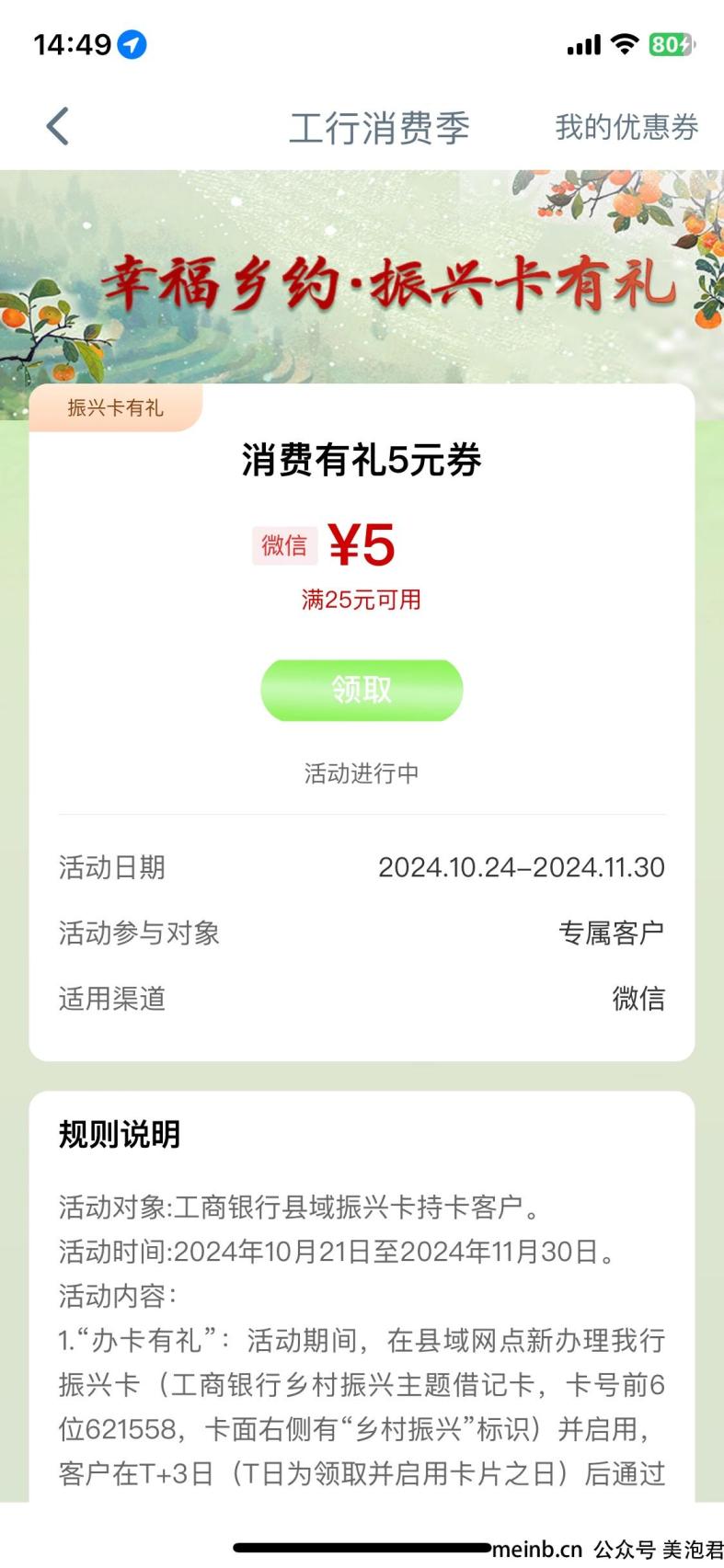This screenshot has width=724, height=1568.
Task: Go back using the top-left arrow
Action: (58, 127)
